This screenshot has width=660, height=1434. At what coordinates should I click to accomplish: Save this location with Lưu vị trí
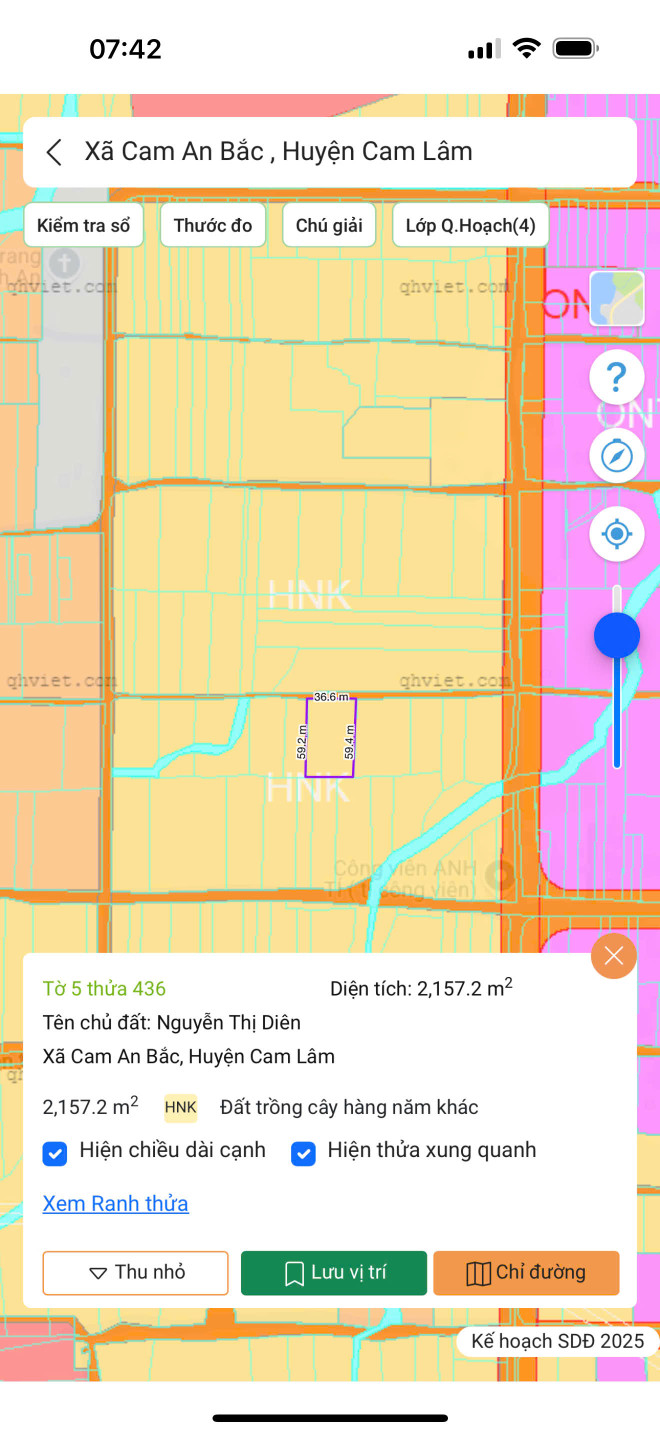(x=334, y=1273)
